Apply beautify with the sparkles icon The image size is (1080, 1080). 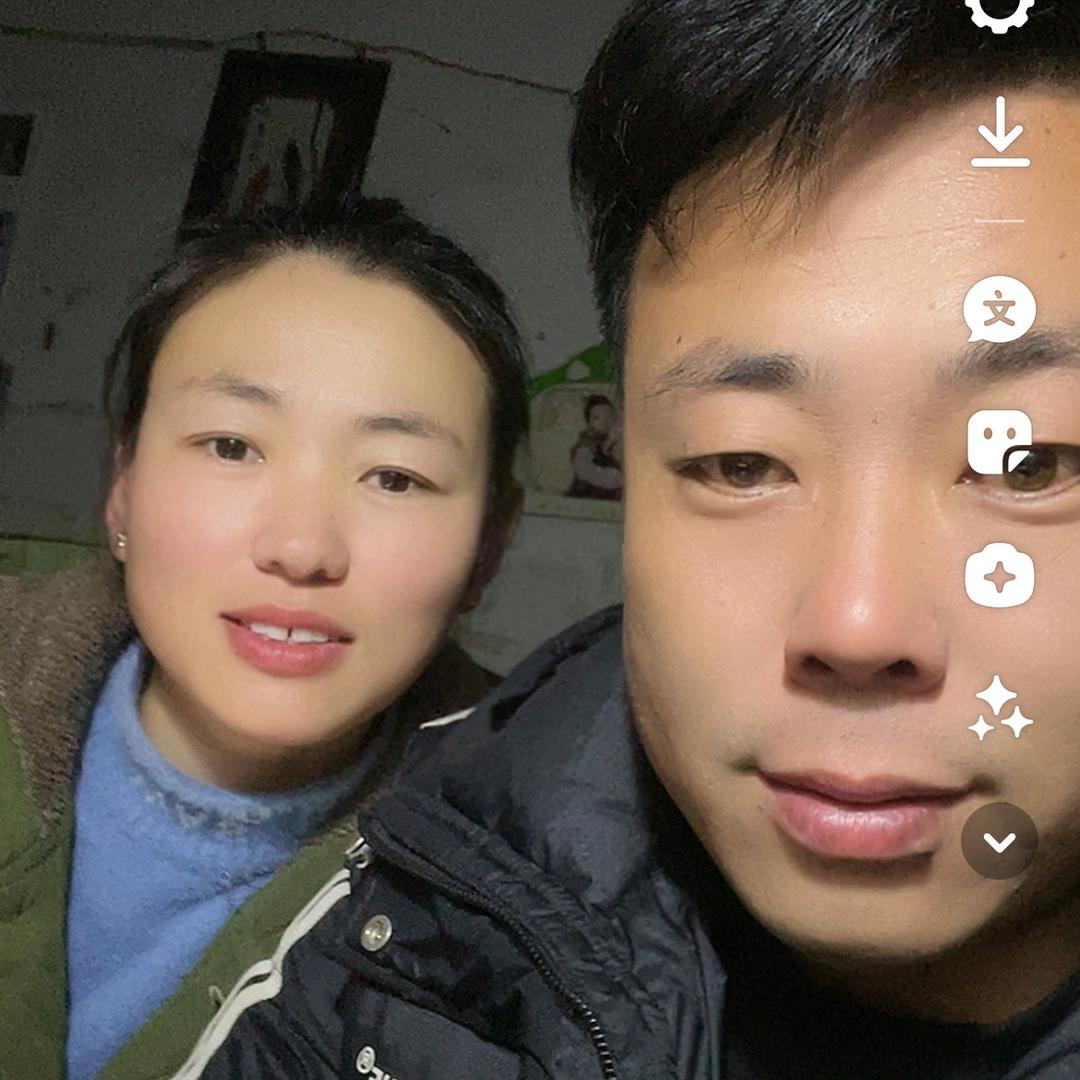pos(999,709)
